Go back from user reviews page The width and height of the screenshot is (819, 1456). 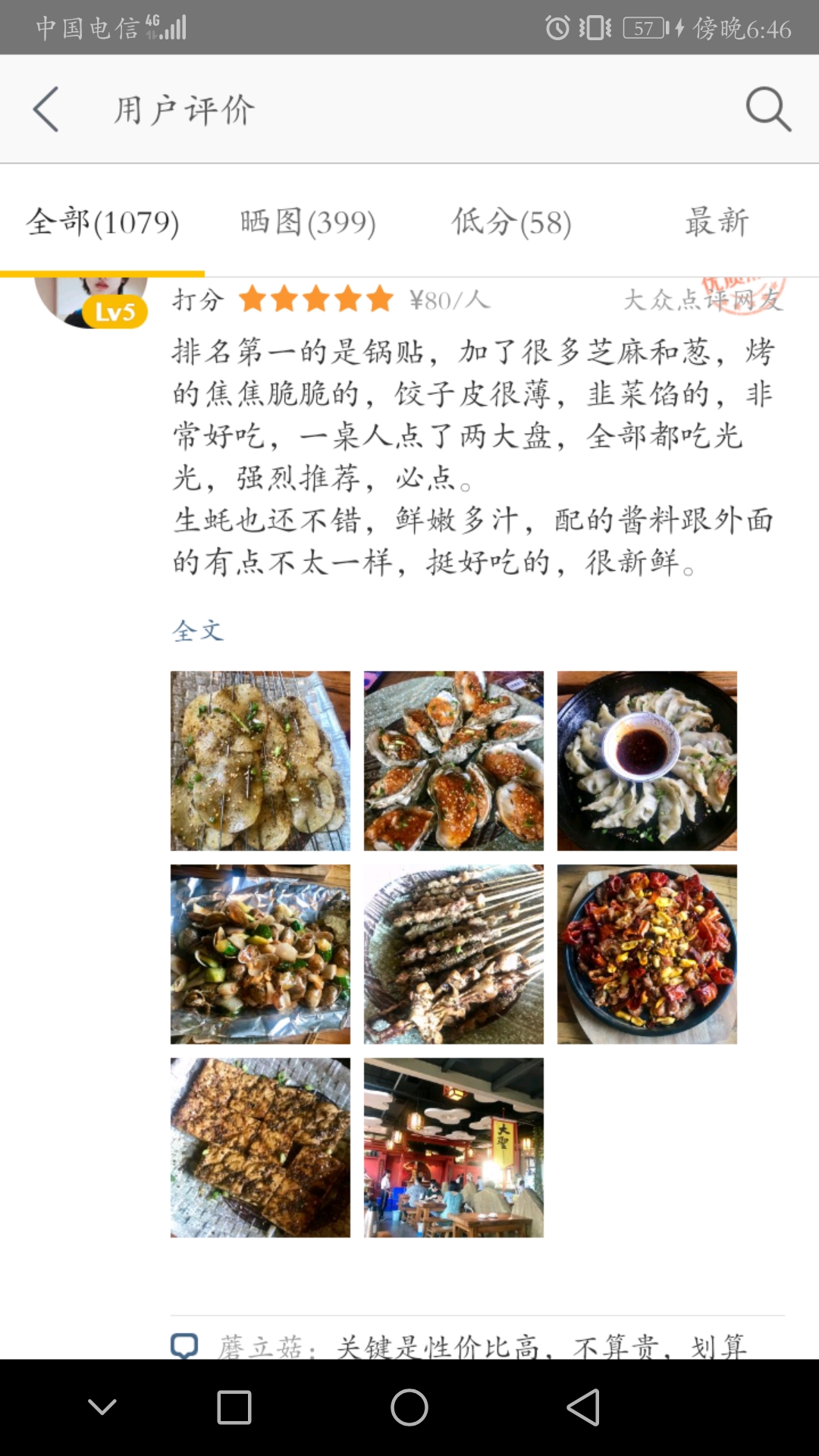47,109
